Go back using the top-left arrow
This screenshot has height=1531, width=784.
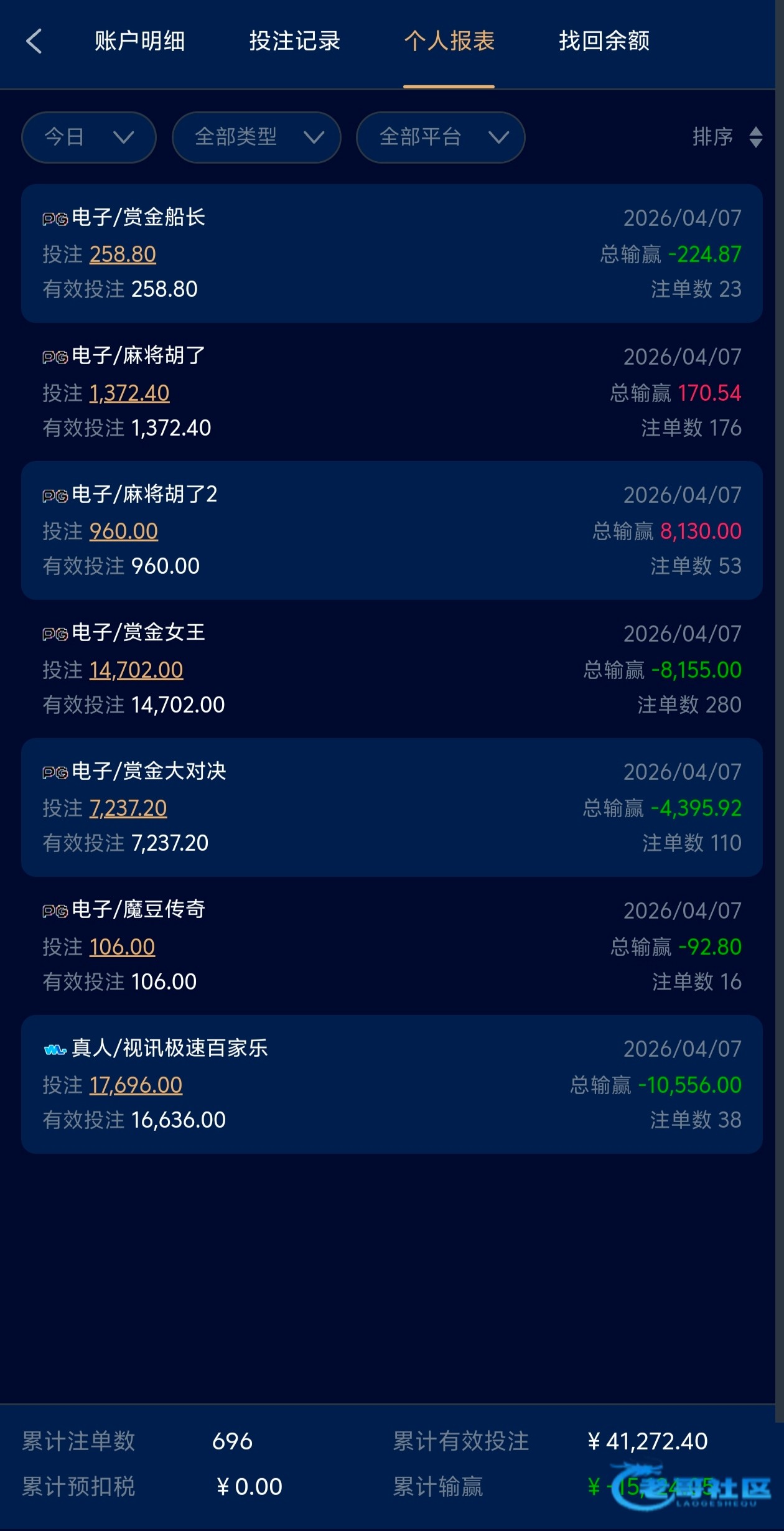[34, 41]
